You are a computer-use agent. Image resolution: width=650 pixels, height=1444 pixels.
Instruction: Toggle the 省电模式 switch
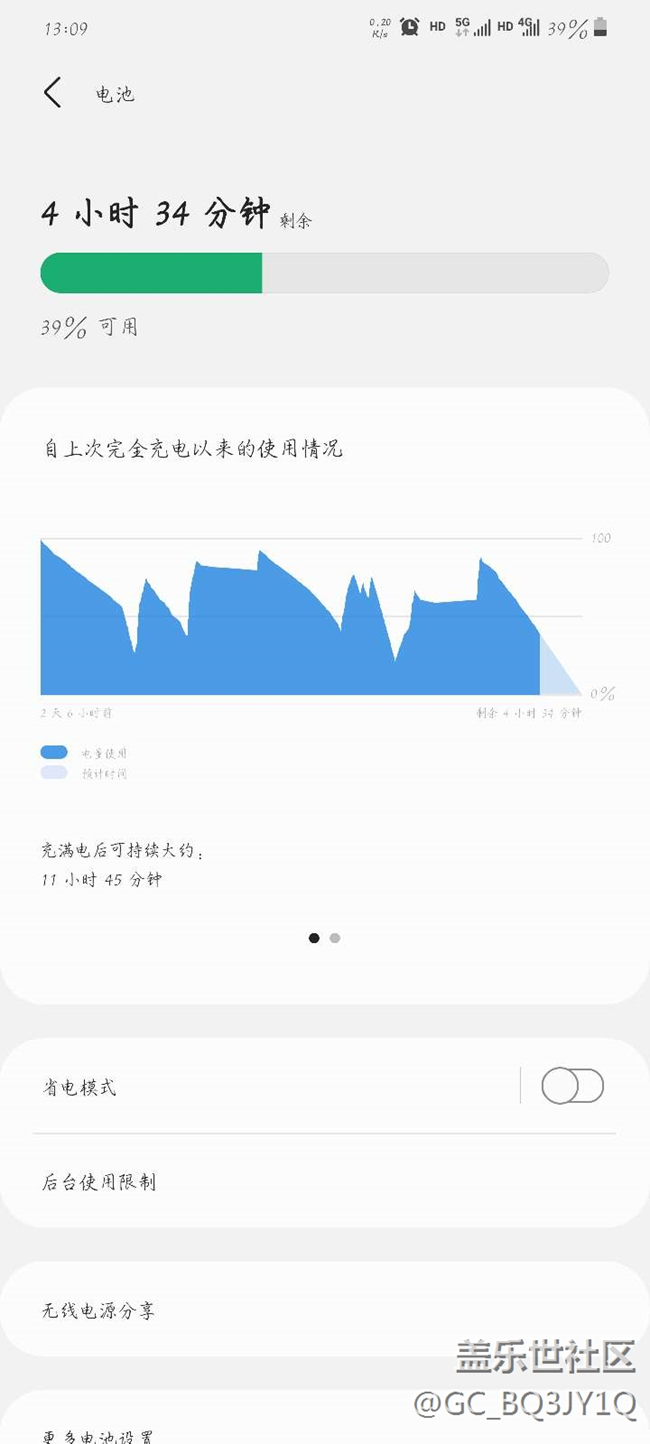[572, 1086]
